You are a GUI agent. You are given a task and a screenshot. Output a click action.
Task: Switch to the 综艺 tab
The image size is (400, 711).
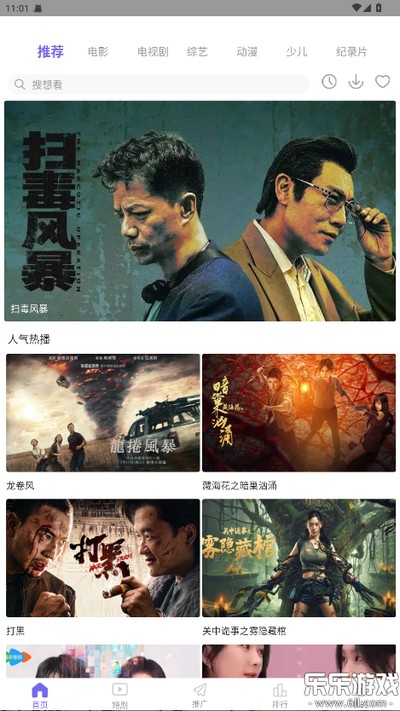coord(197,52)
